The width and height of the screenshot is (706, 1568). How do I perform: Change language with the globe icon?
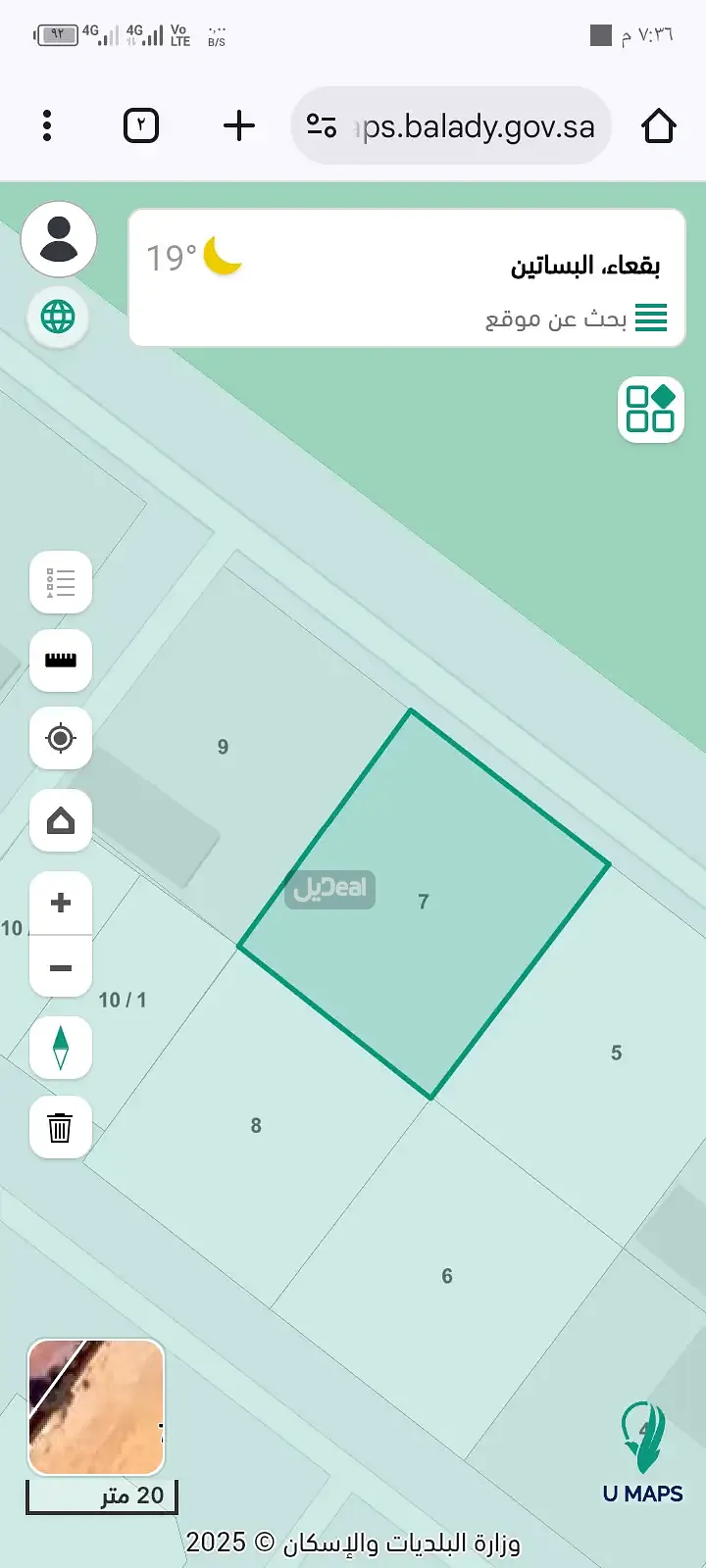[x=58, y=317]
